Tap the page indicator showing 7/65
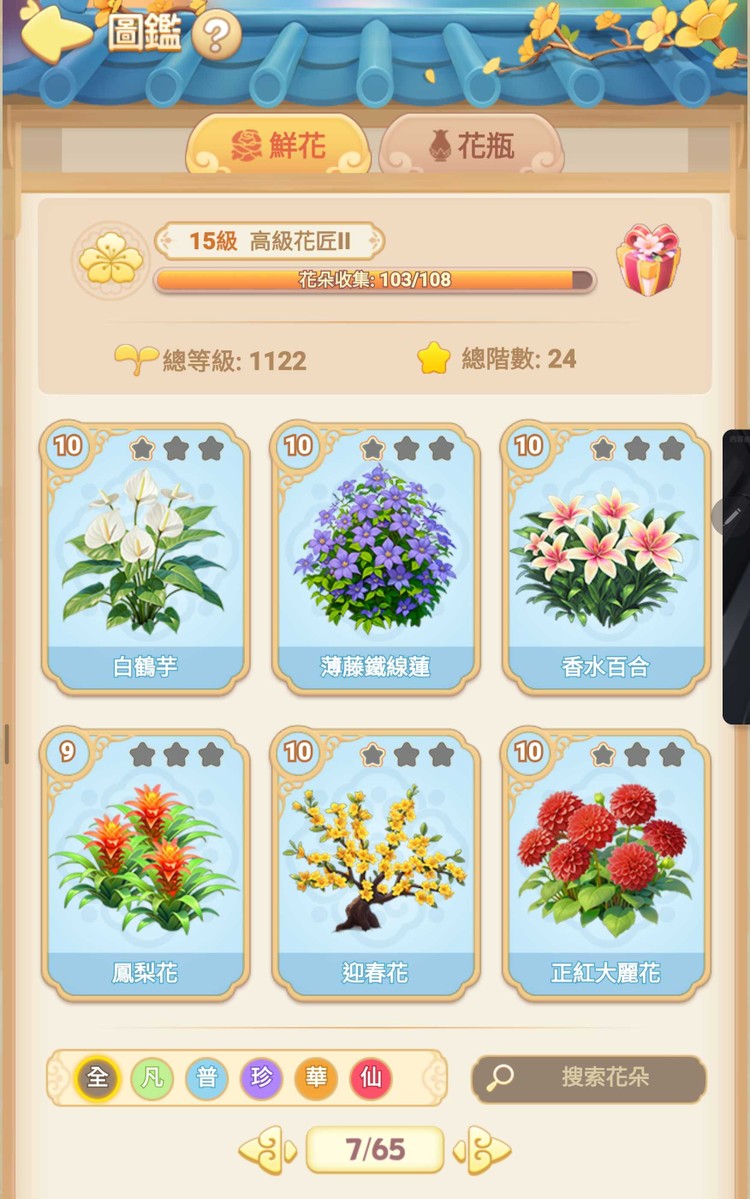 (375, 1149)
